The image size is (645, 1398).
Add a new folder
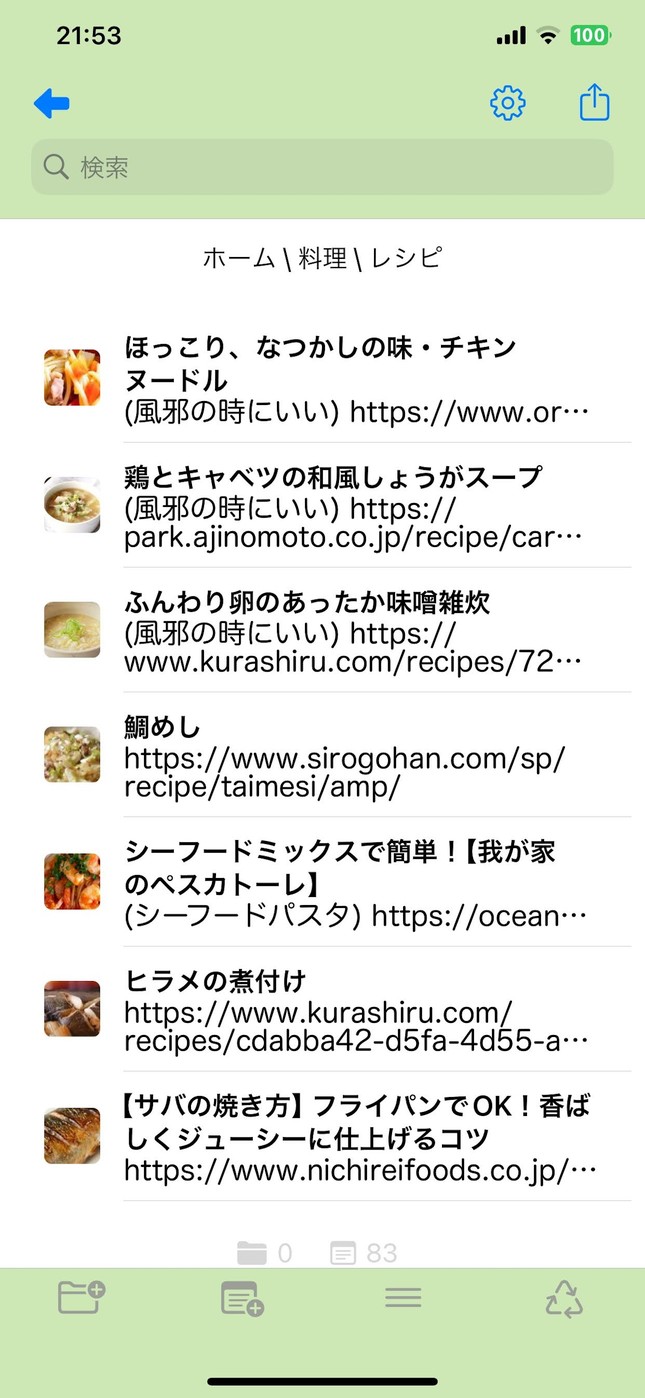click(x=81, y=1298)
